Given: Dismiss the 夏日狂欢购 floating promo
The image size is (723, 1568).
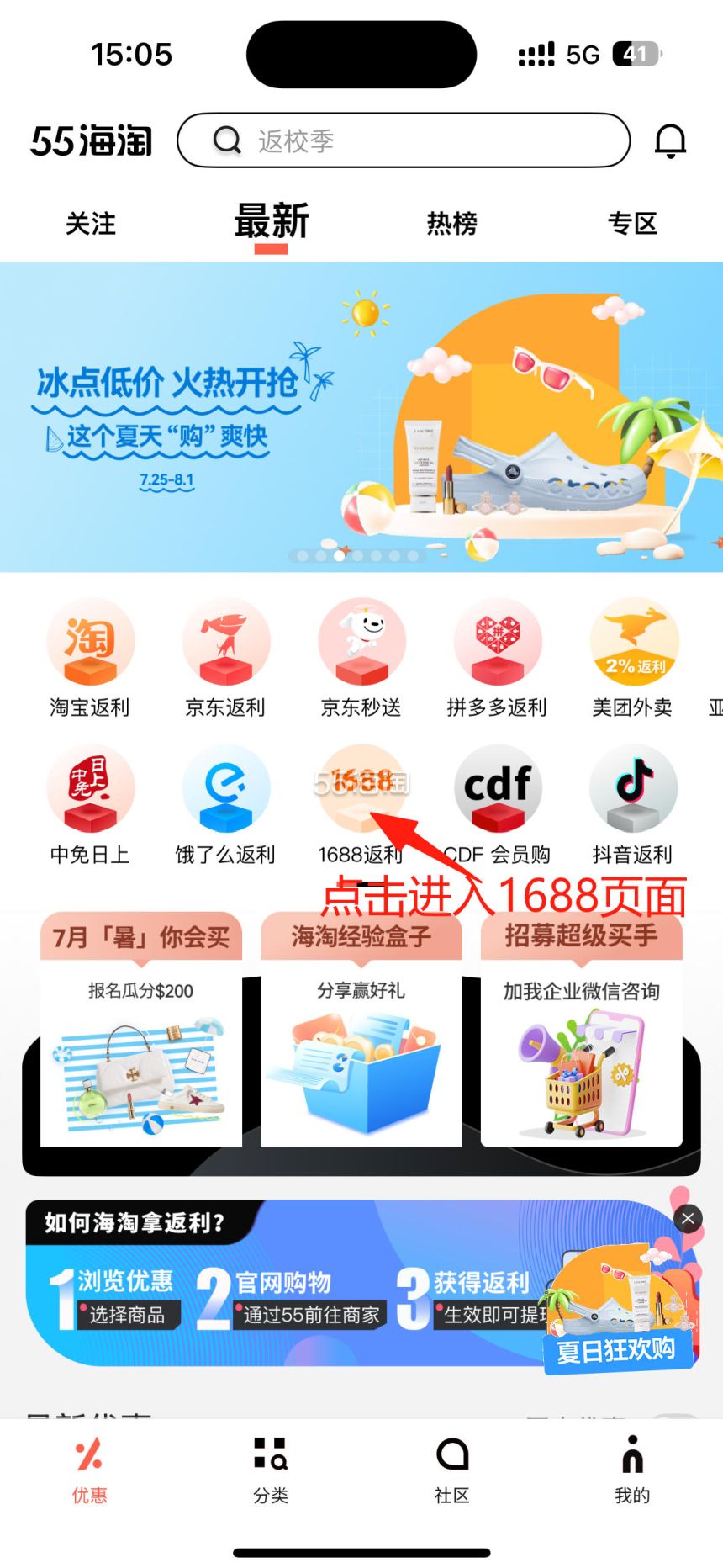Looking at the screenshot, I should click(688, 1218).
